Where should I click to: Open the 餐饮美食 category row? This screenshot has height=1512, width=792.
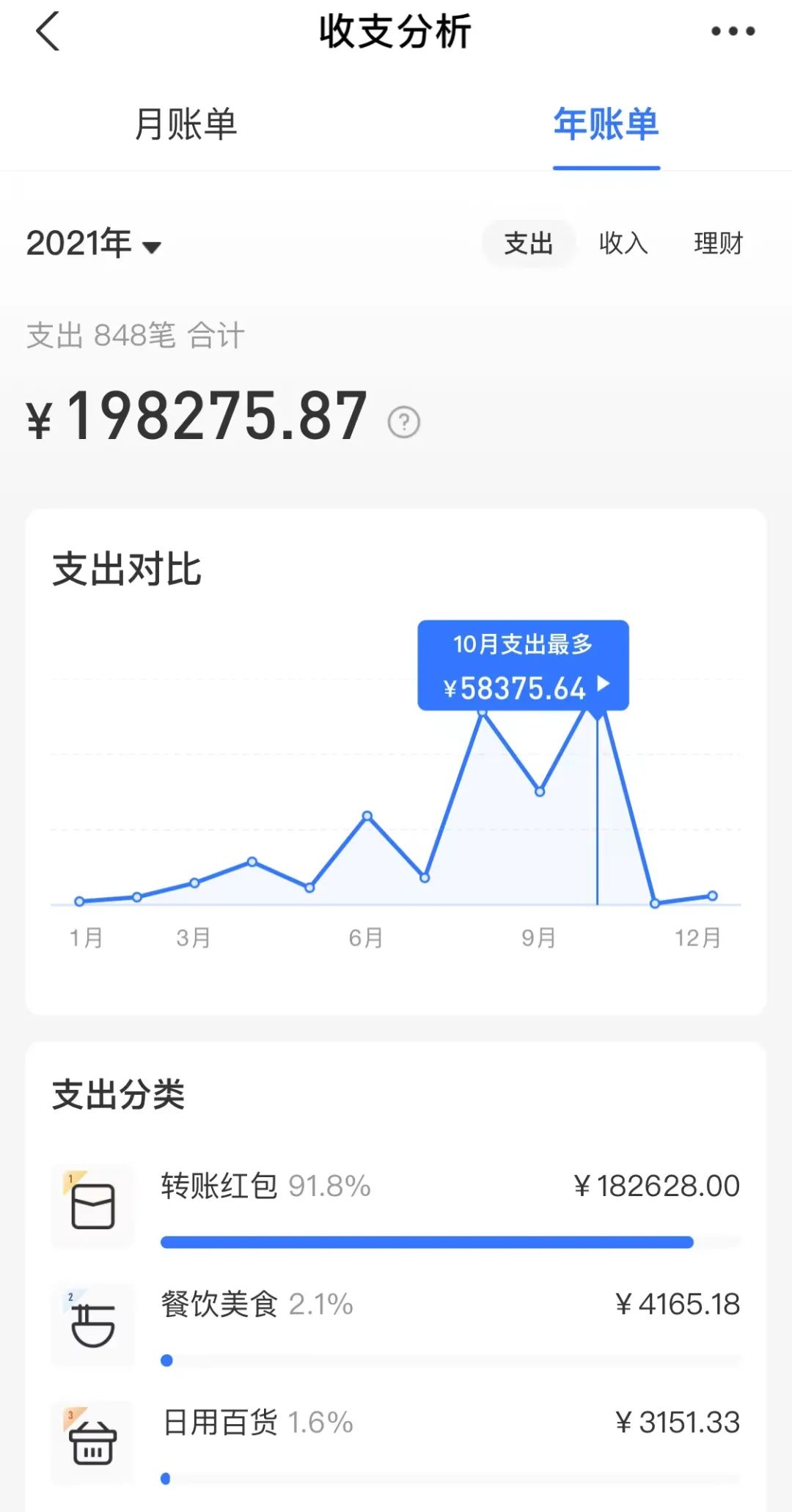click(x=396, y=1324)
